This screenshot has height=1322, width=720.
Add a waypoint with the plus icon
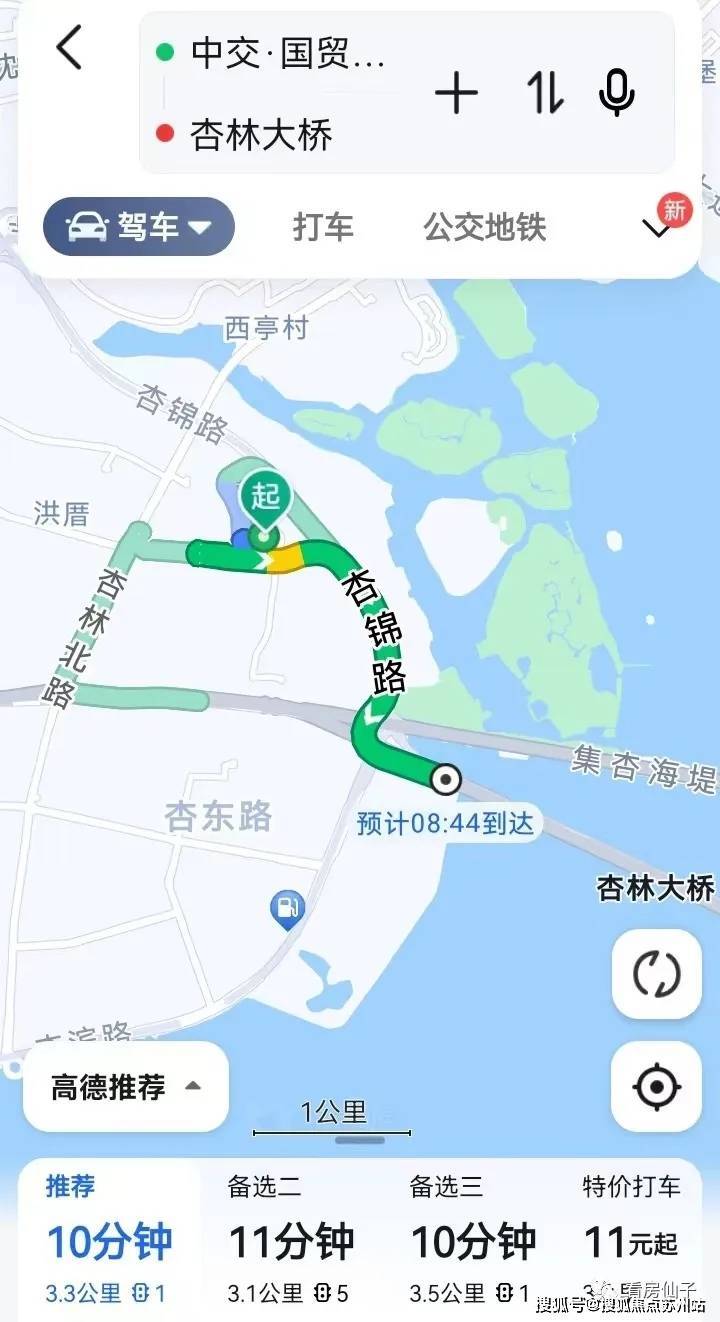(x=456, y=94)
